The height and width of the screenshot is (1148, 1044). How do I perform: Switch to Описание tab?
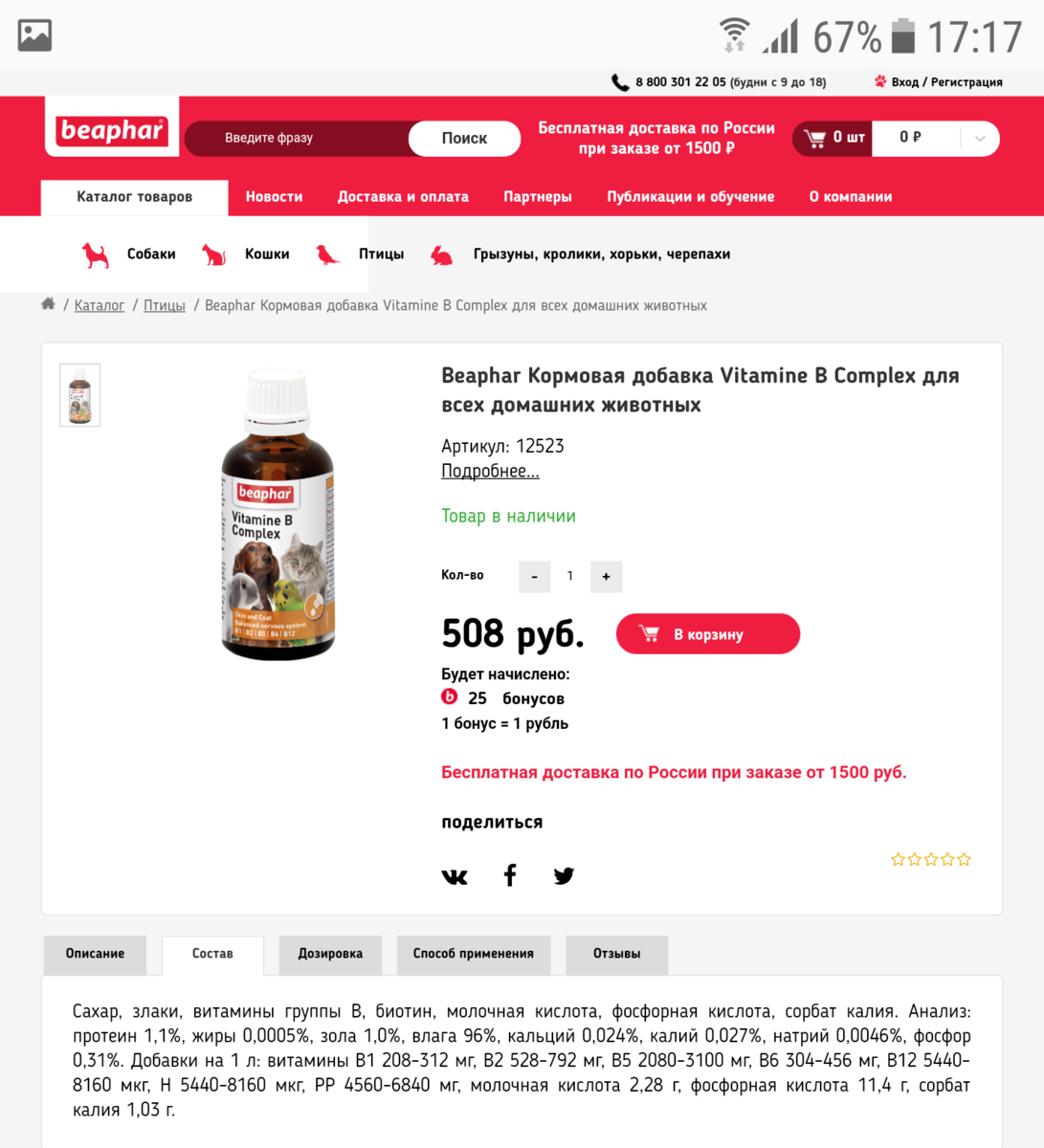[x=95, y=954]
